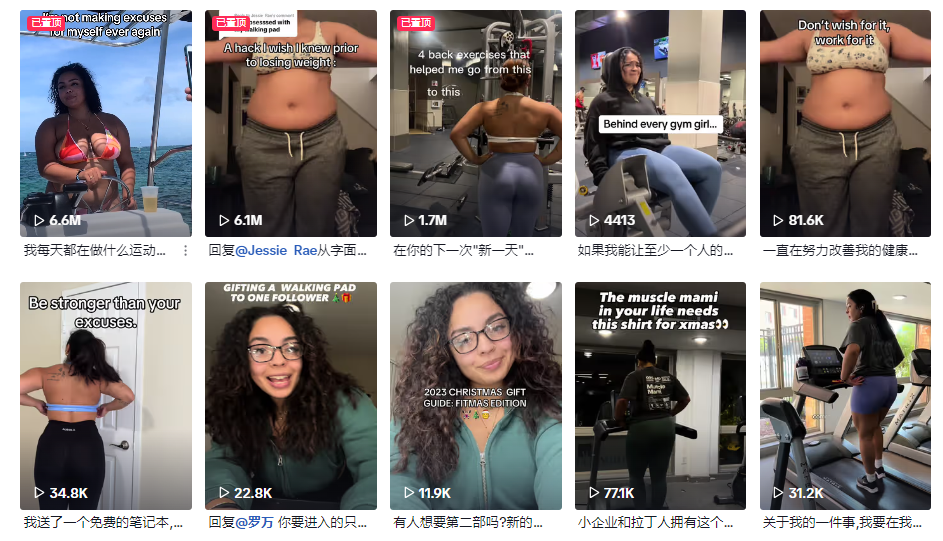Open the 'Behind every gym girl' video
This screenshot has width=943, height=541.
click(x=660, y=123)
